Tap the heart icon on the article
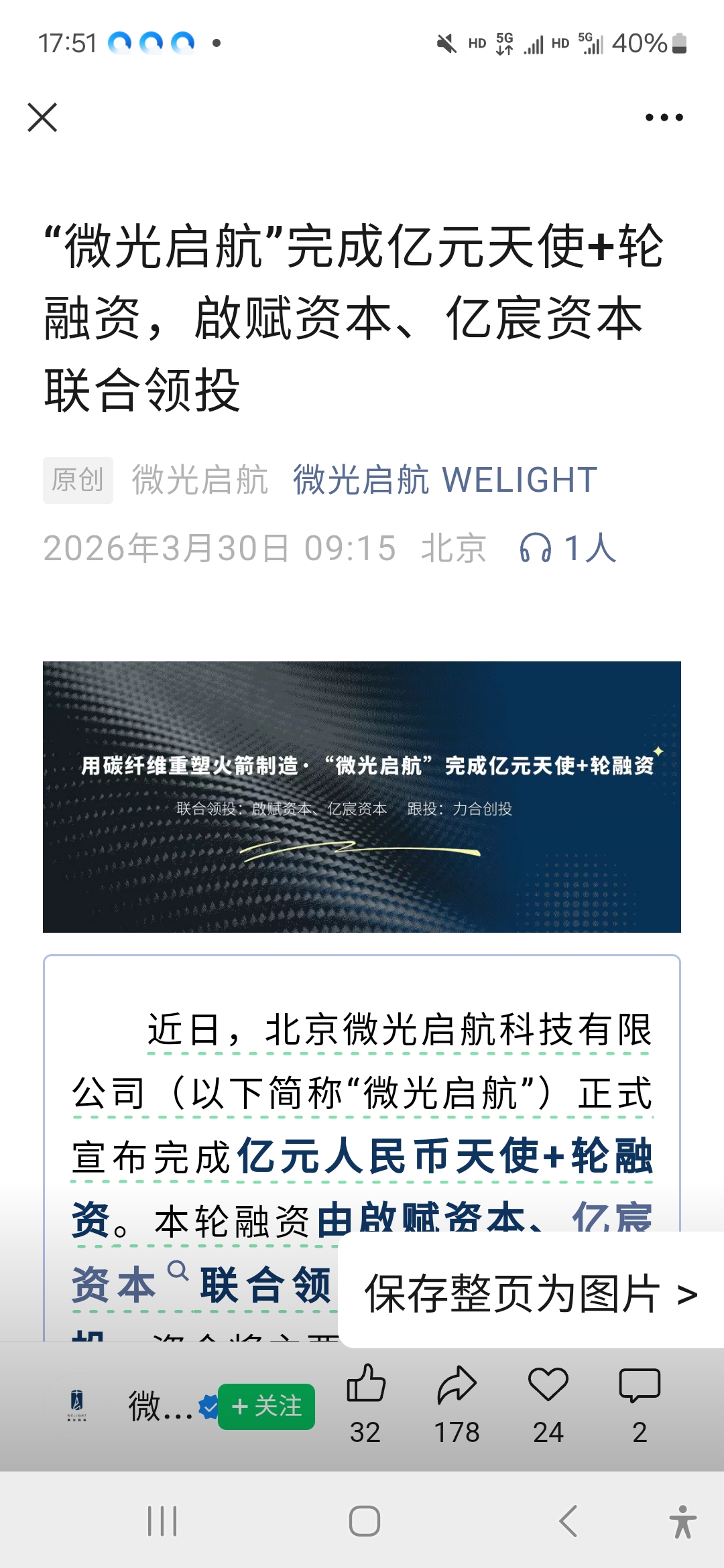Screen dimensions: 724x1568 pos(548,1384)
